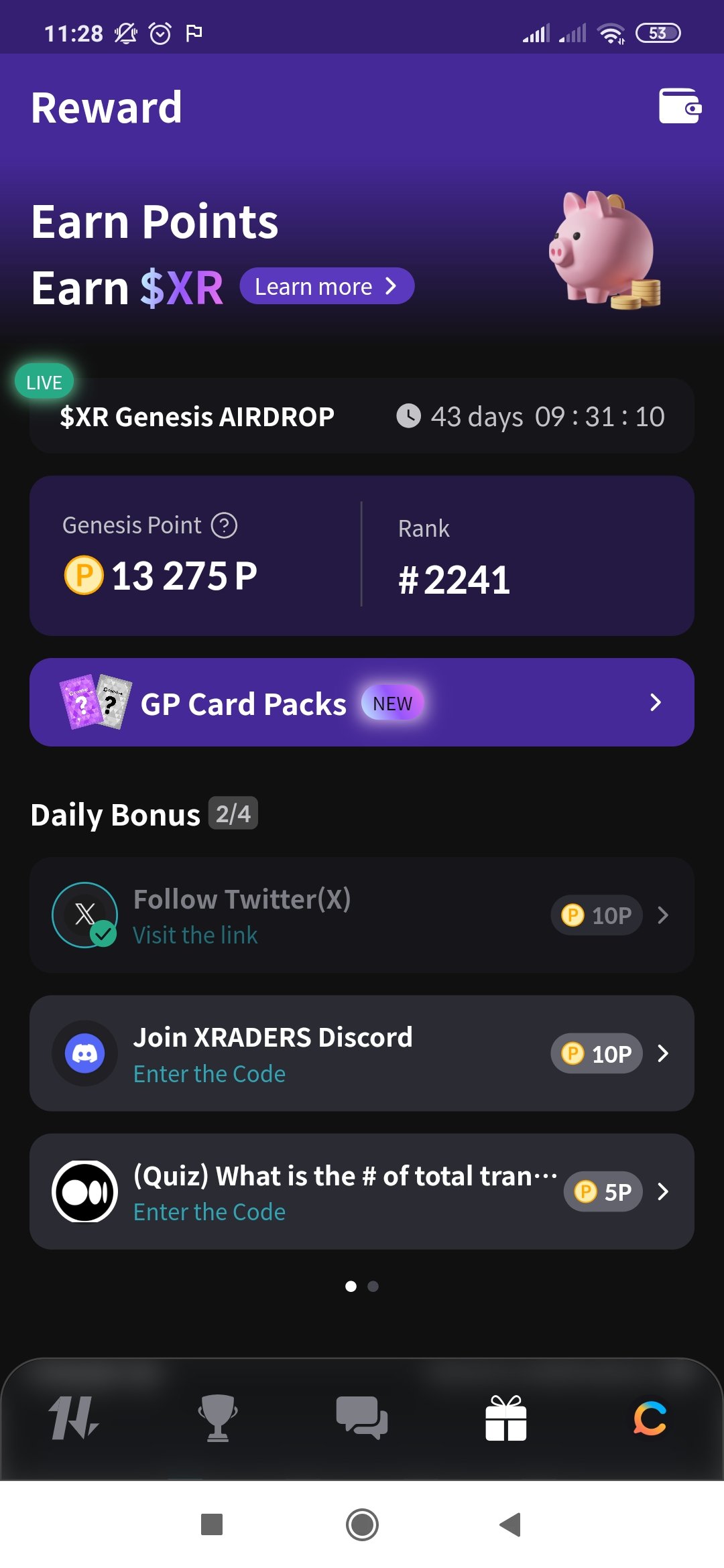Open the $XR Genesis AIRDROP banner

pos(362,416)
